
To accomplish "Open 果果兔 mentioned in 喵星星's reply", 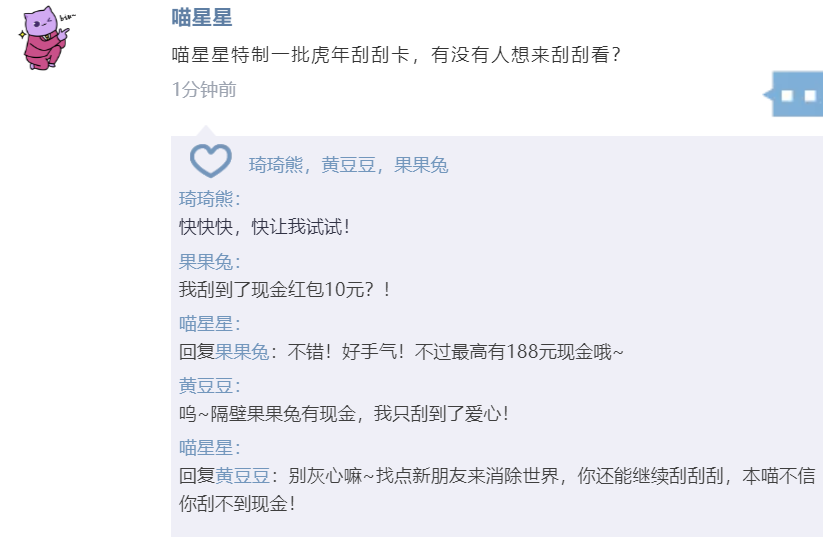I will [x=243, y=351].
